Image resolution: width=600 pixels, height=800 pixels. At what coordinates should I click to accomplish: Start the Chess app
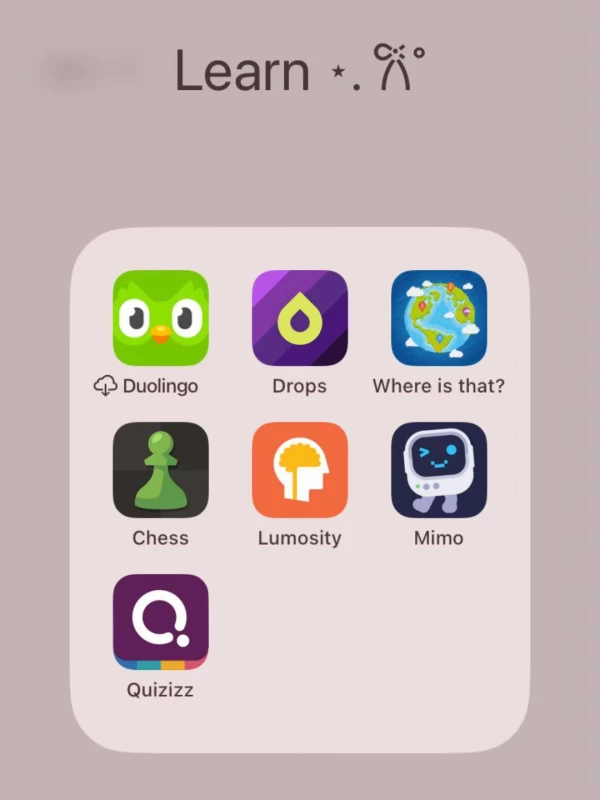pyautogui.click(x=161, y=470)
